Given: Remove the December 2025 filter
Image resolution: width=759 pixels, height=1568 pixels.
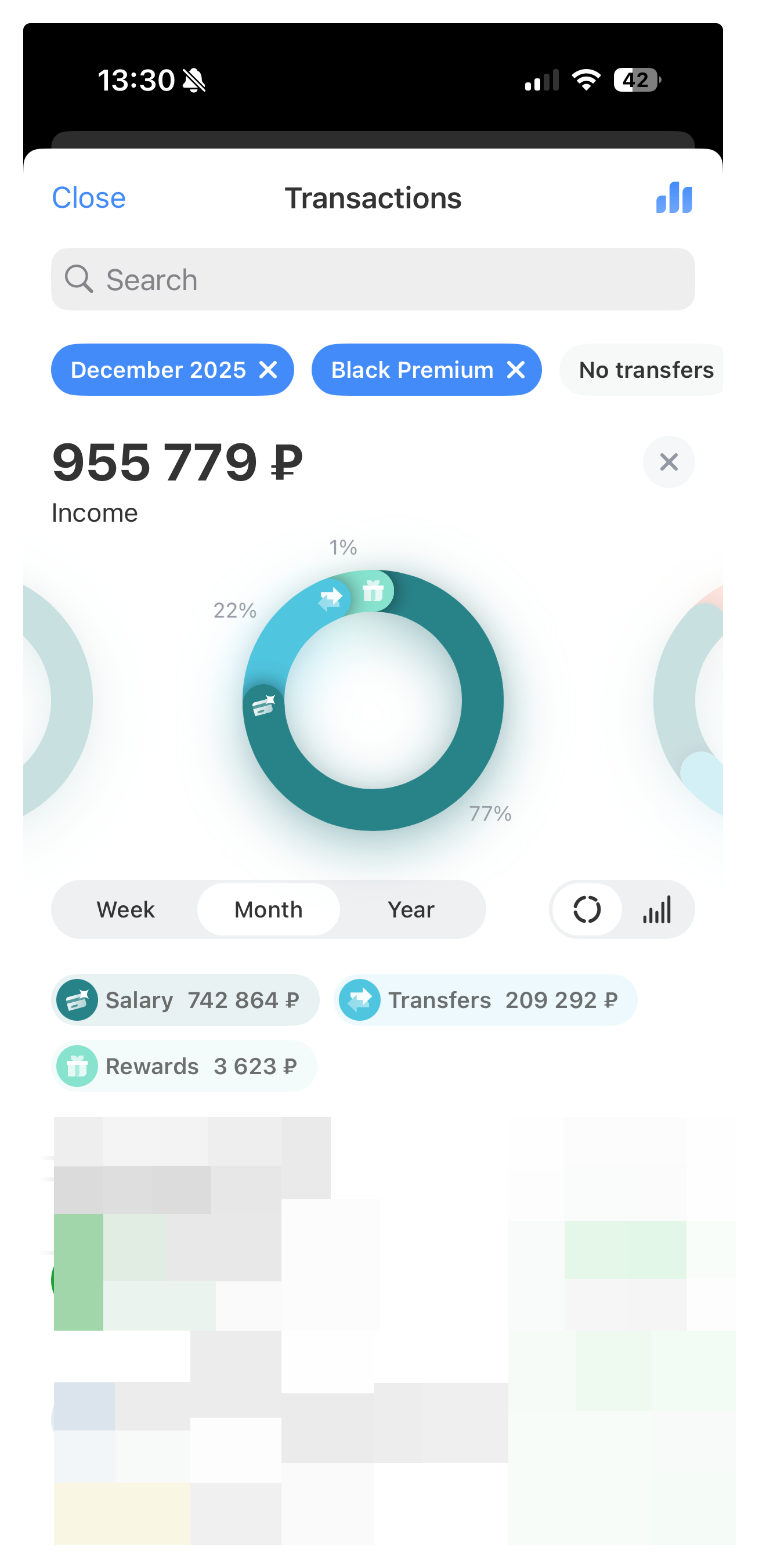Looking at the screenshot, I should click(268, 370).
